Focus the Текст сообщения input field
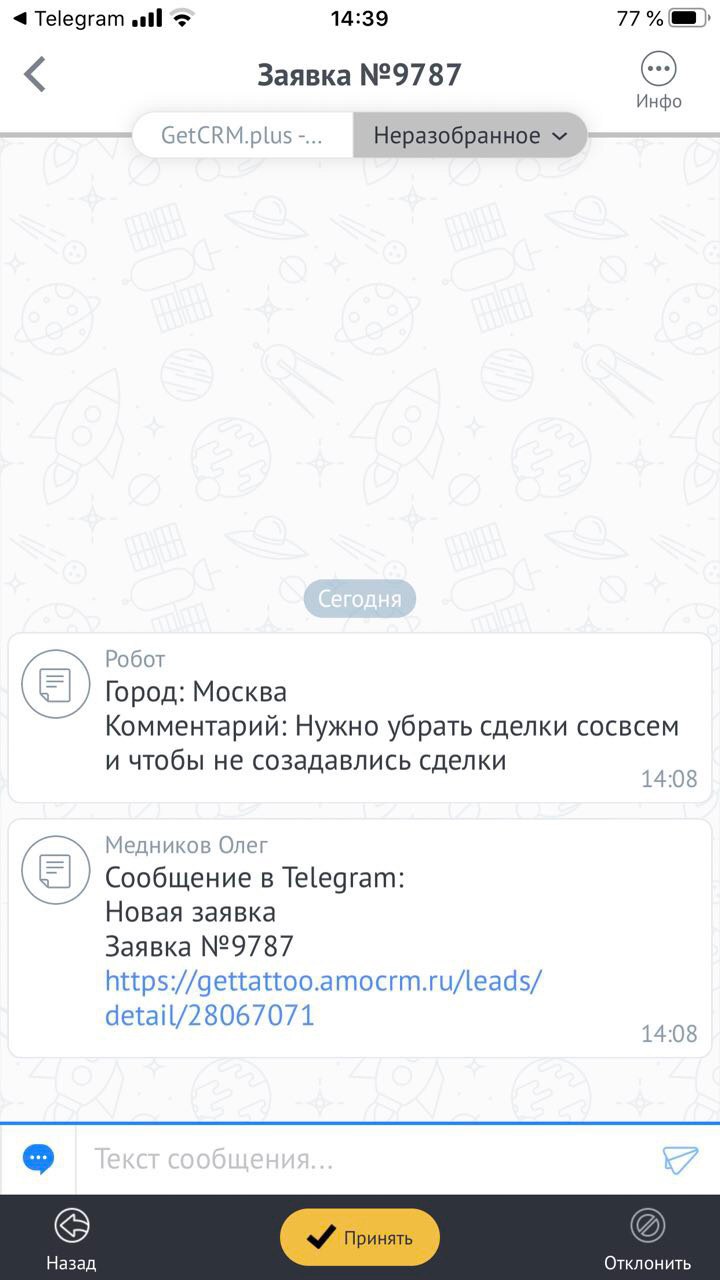Viewport: 720px width, 1280px height. (x=365, y=1160)
